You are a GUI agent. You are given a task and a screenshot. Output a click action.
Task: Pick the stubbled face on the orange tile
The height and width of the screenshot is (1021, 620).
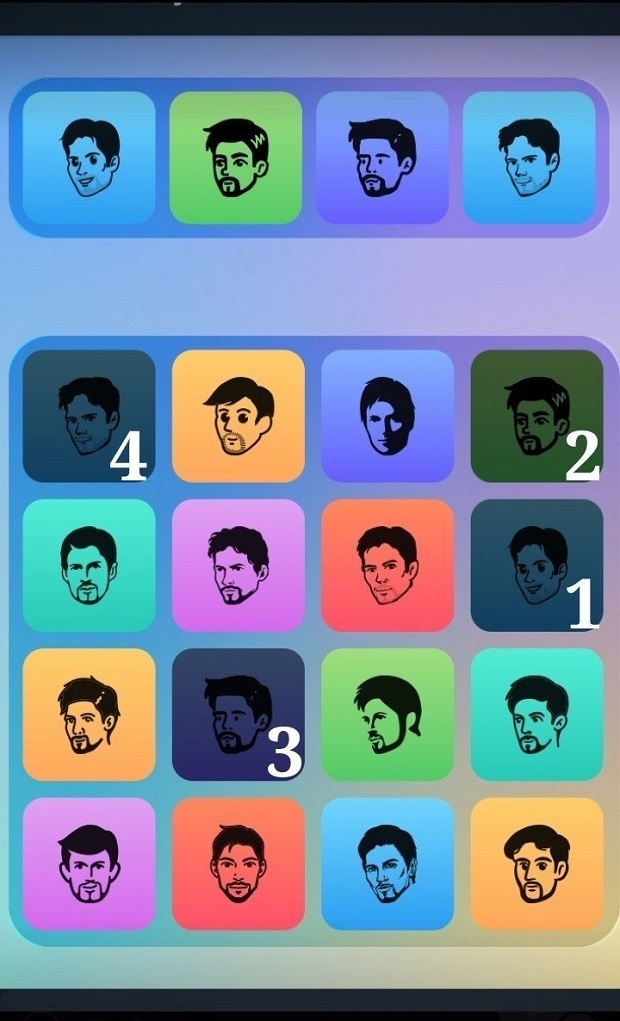point(238,416)
